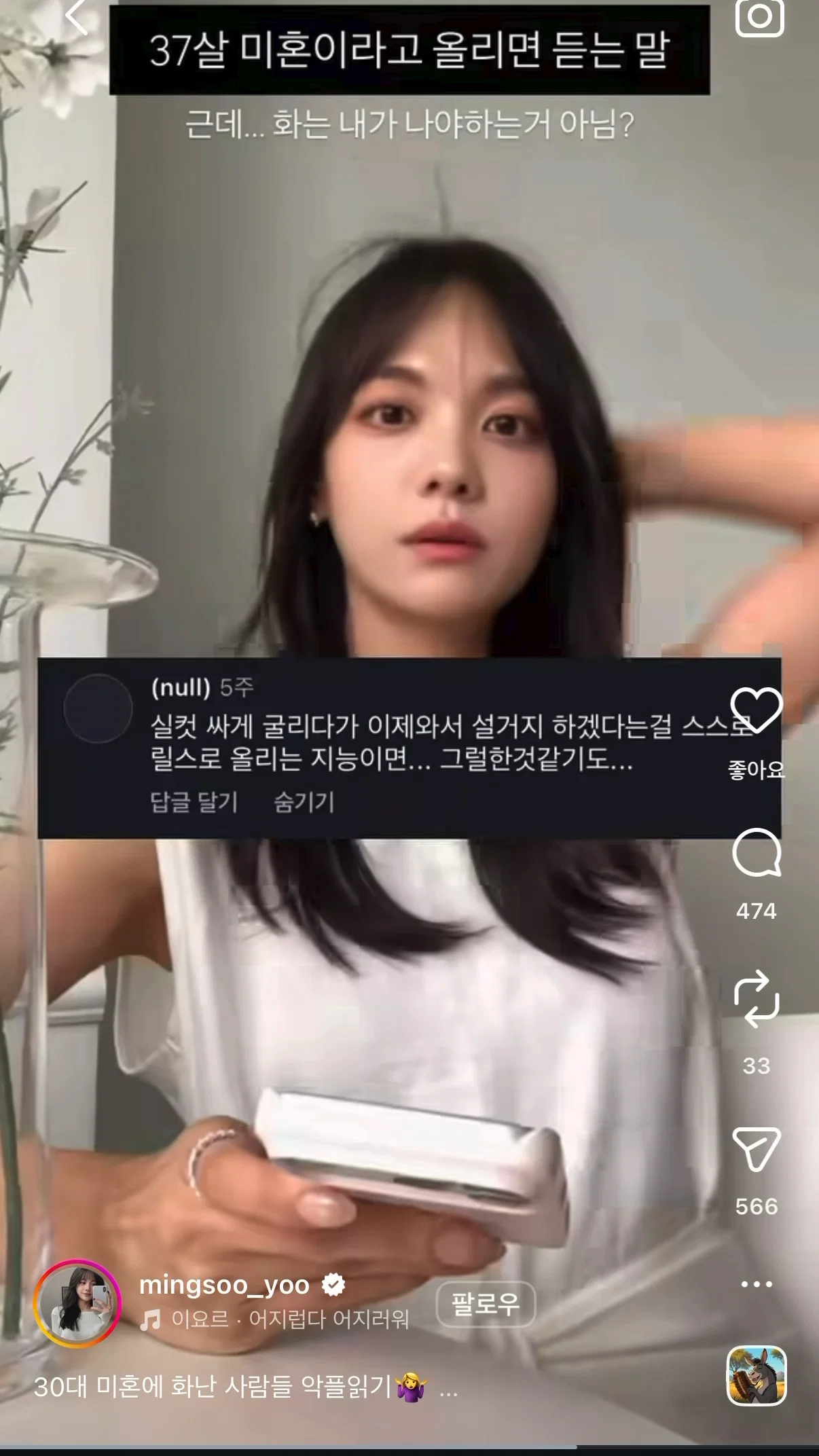Image resolution: width=819 pixels, height=1456 pixels.
Task: Open mingsoo_yoo profile picture
Action: click(77, 1303)
